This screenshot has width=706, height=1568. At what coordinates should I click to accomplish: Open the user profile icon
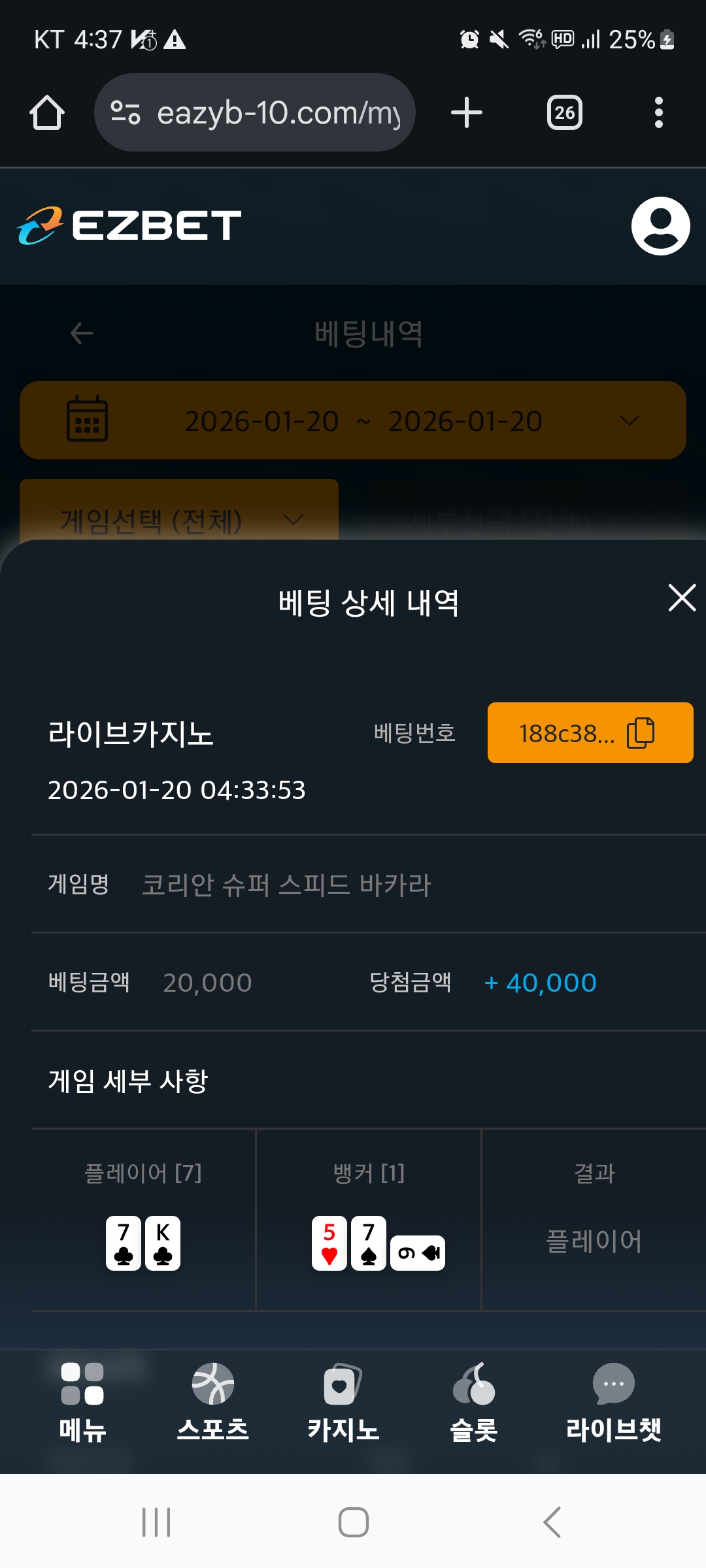click(660, 226)
